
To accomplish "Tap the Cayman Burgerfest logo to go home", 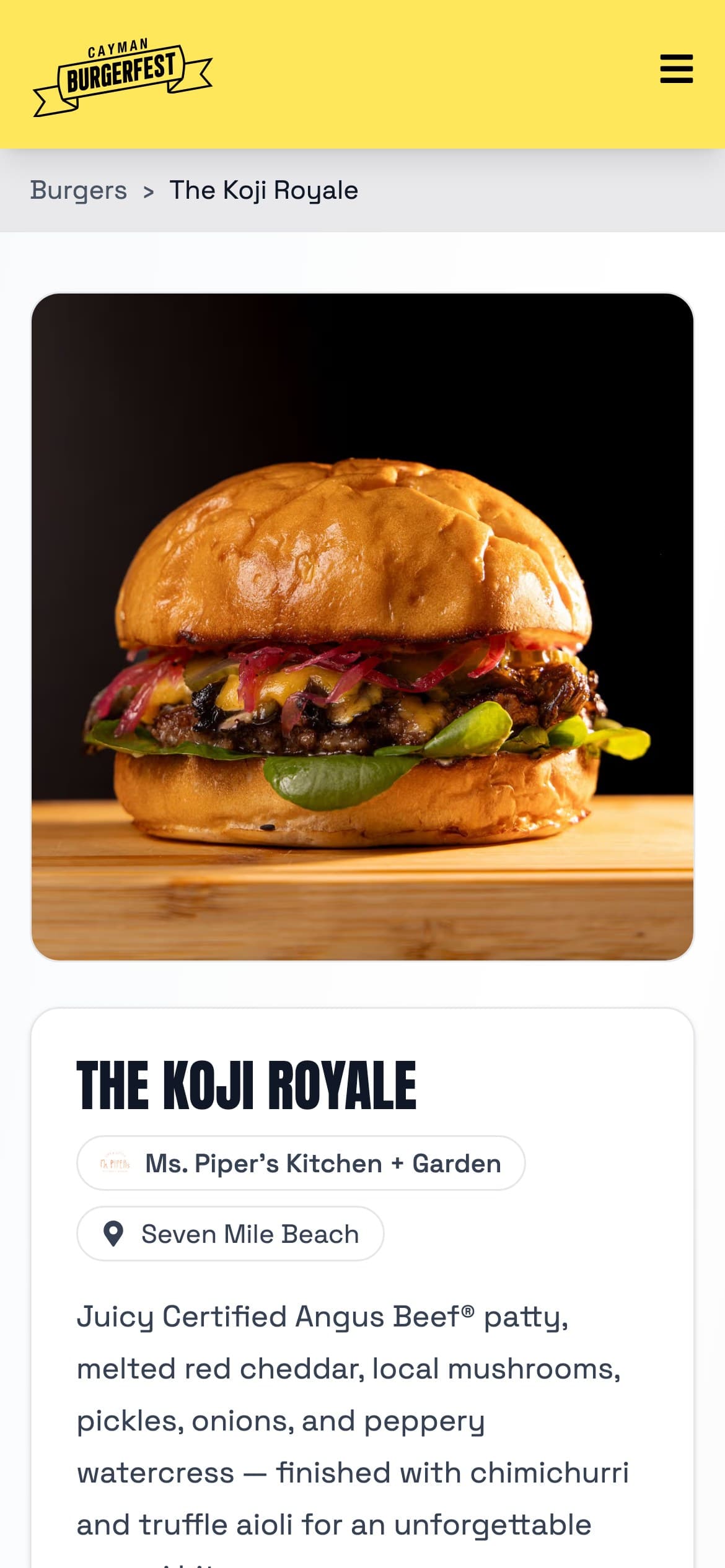I will pos(123,77).
